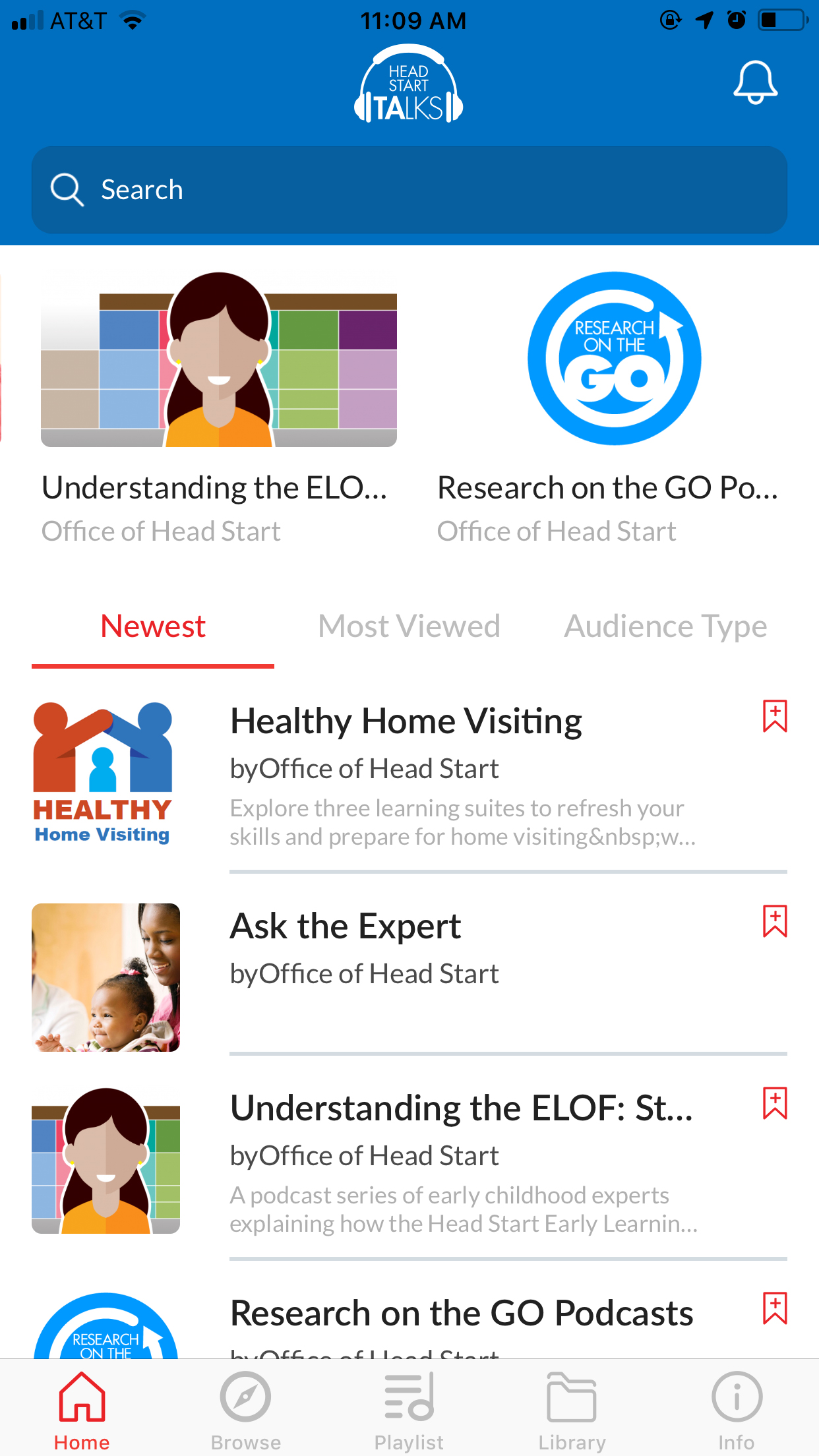819x1456 pixels.
Task: Bookmark Understanding the ELOF in the list
Action: (775, 1103)
